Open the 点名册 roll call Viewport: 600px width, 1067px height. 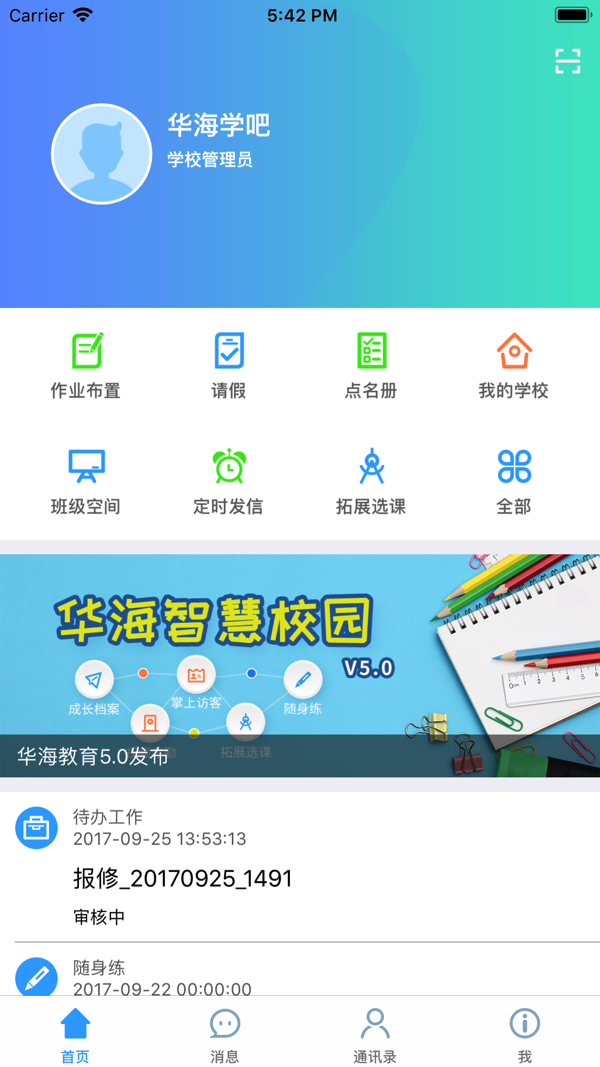click(x=371, y=365)
